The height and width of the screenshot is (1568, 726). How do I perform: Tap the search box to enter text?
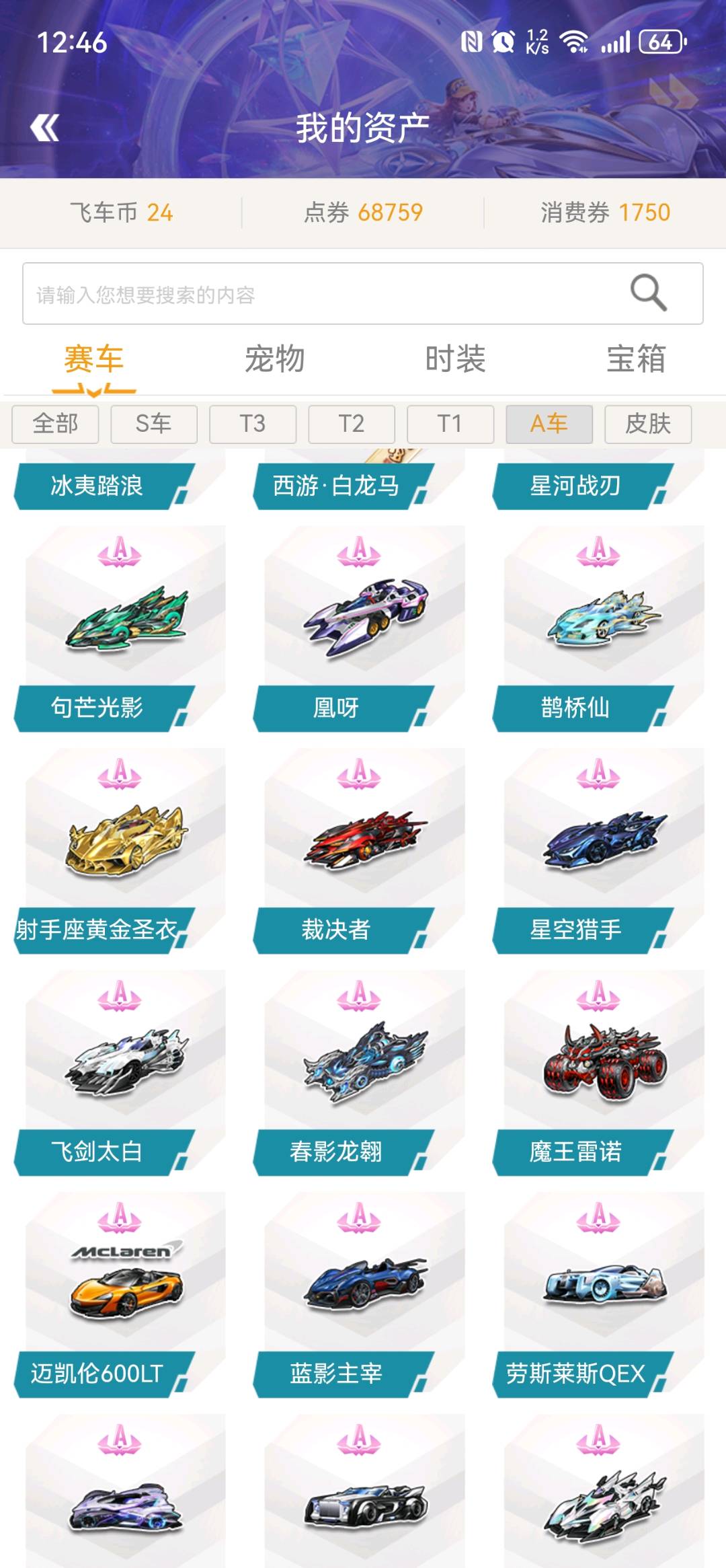pyautogui.click(x=363, y=293)
